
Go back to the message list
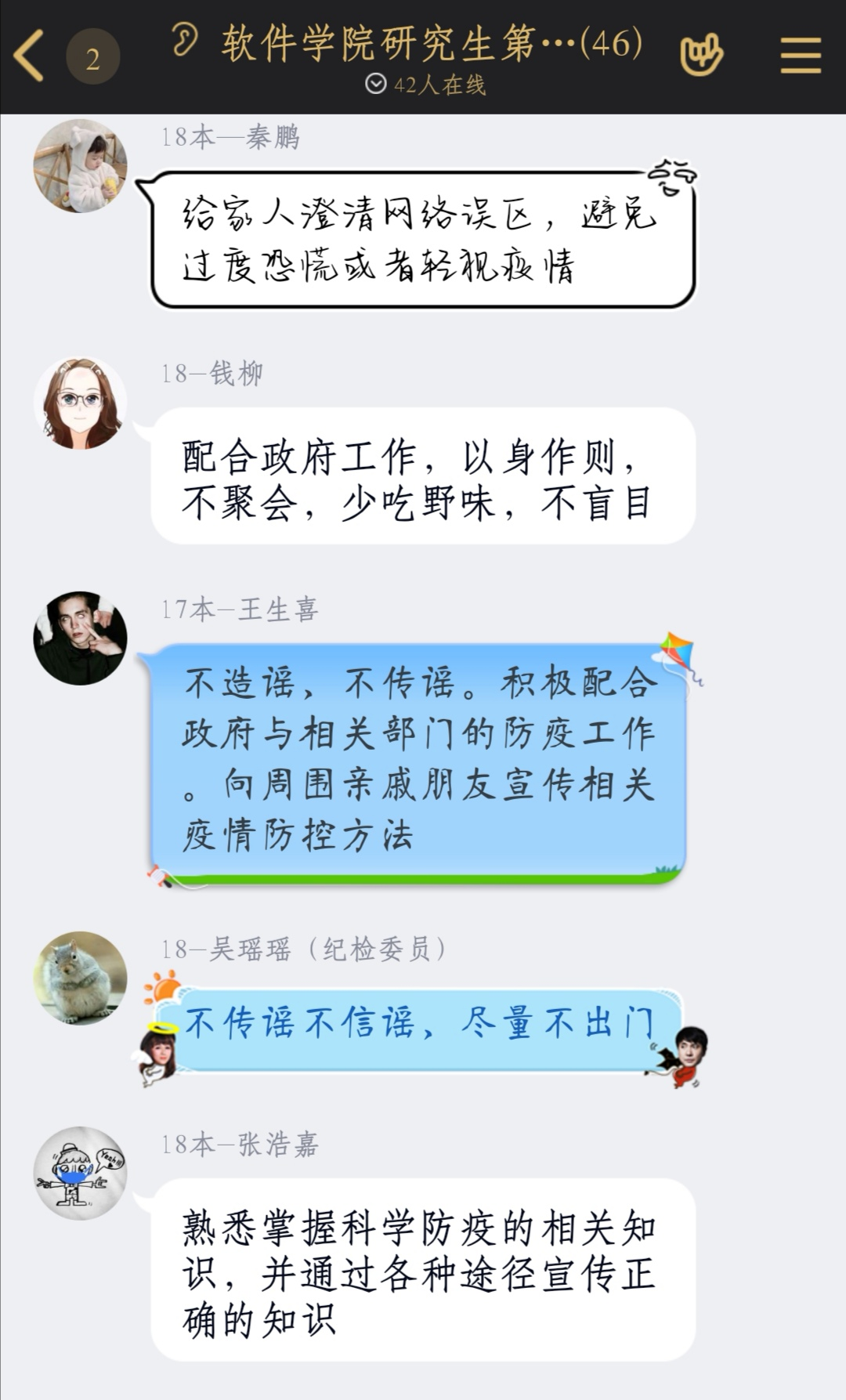coord(30,56)
